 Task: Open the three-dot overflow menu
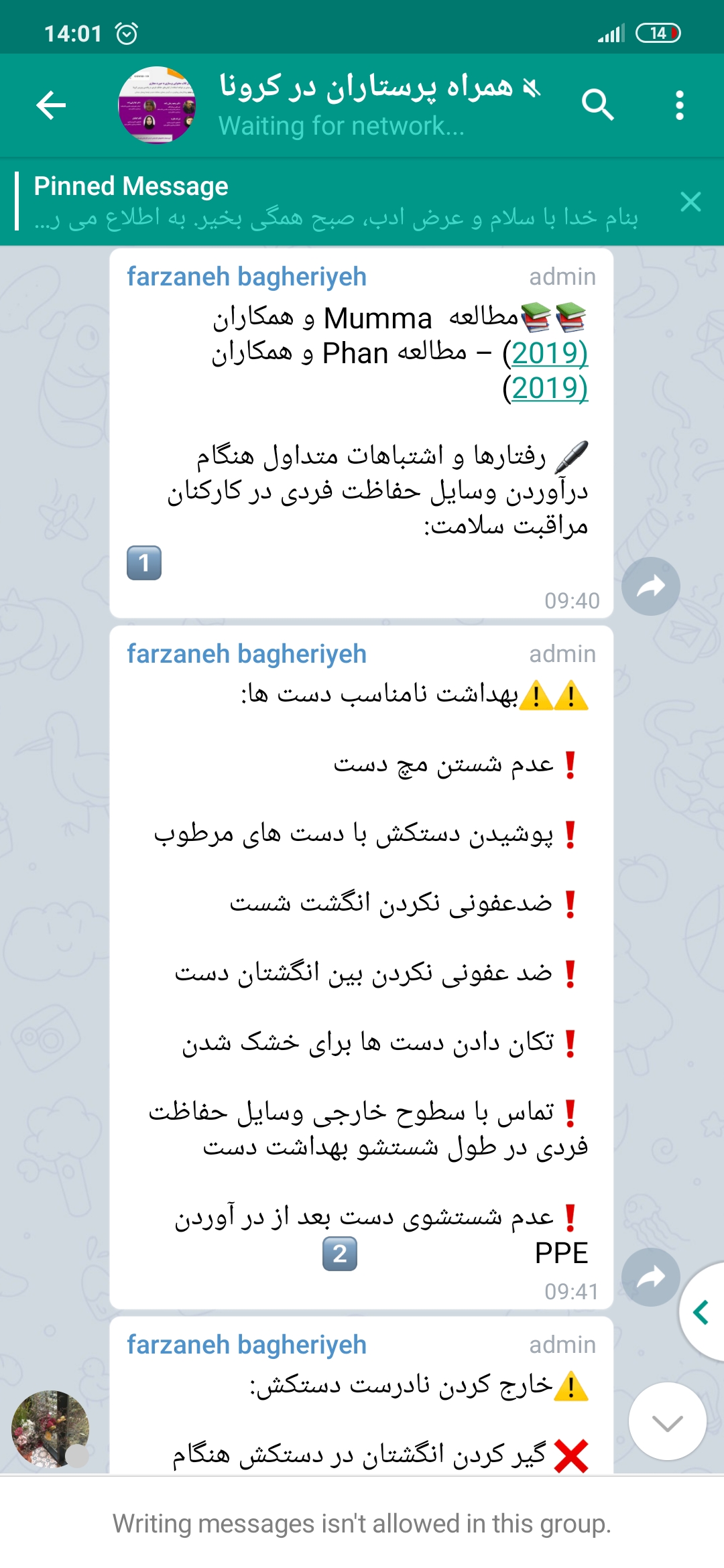point(680,105)
